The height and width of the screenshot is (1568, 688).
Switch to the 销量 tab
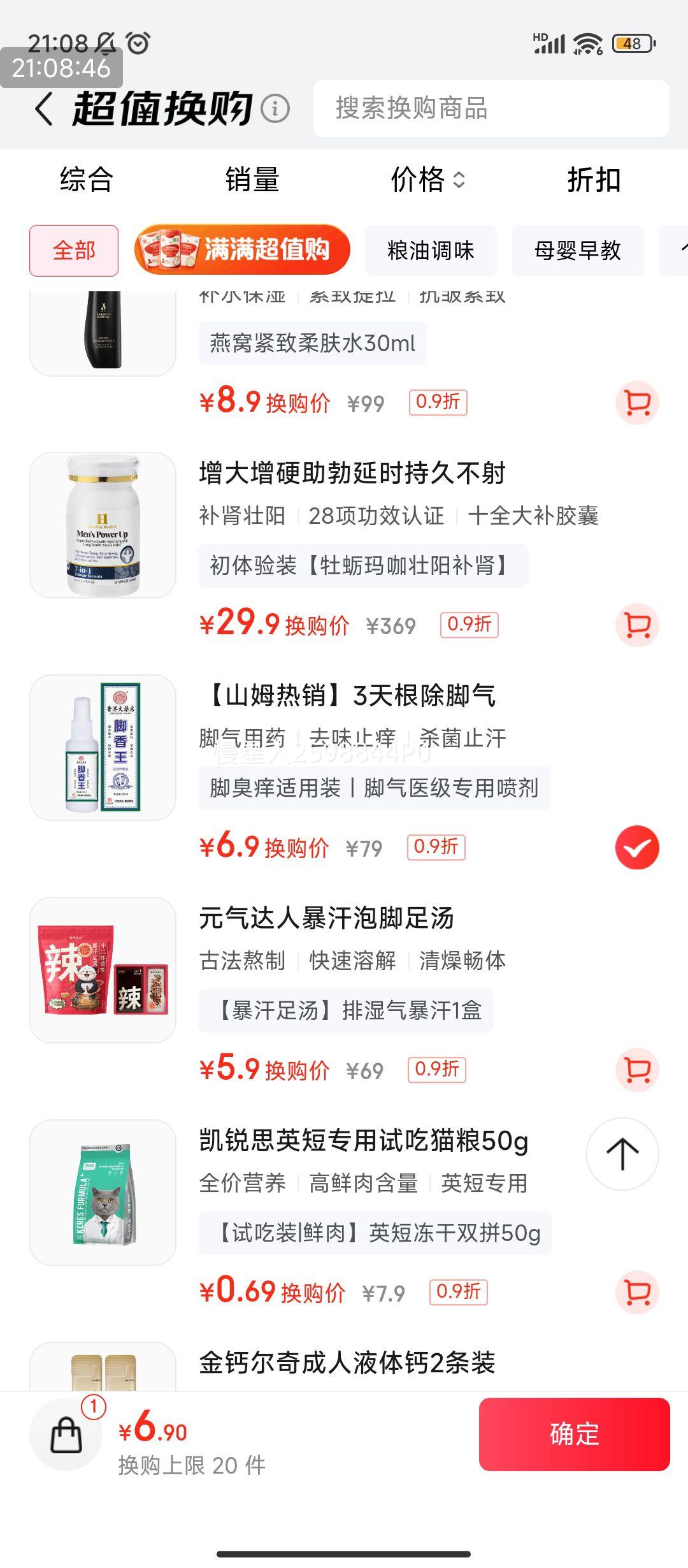coord(250,181)
